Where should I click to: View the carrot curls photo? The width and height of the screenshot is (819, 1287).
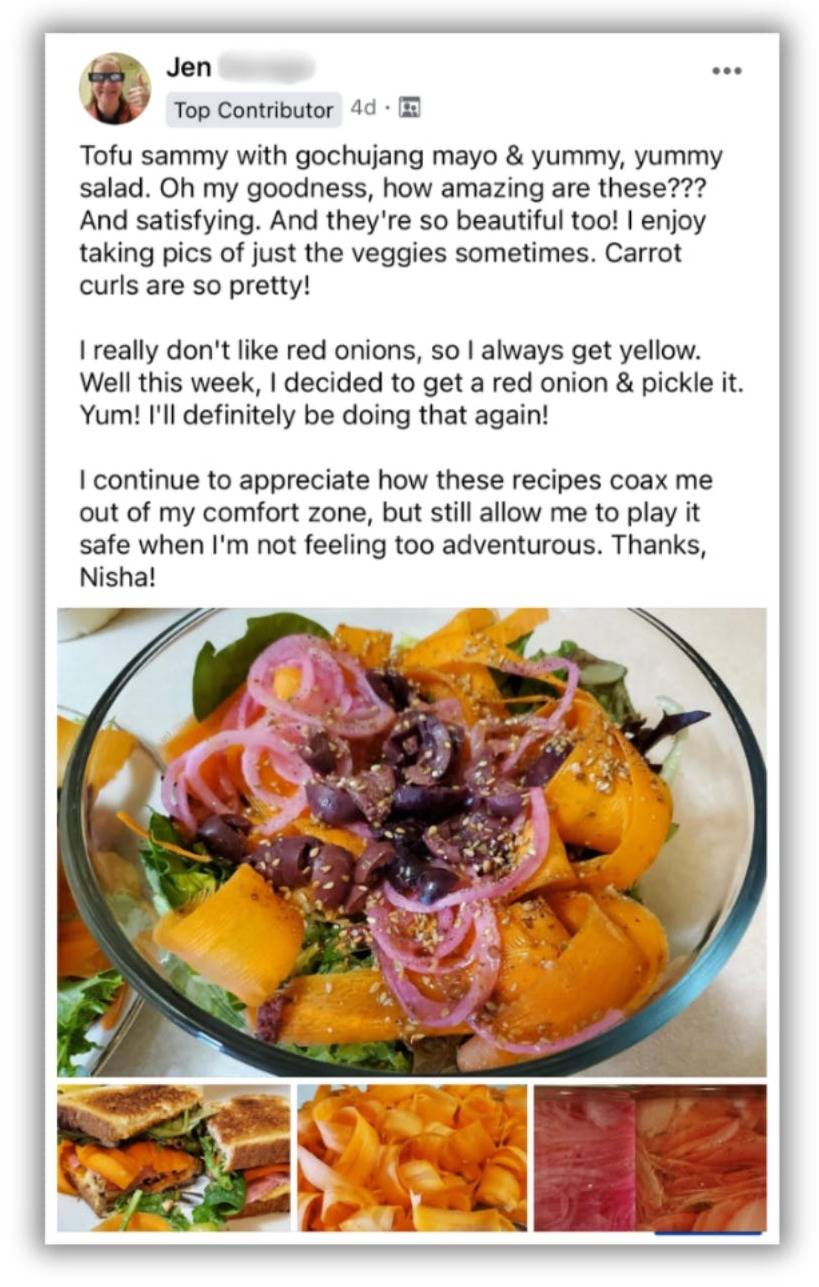[x=411, y=1157]
